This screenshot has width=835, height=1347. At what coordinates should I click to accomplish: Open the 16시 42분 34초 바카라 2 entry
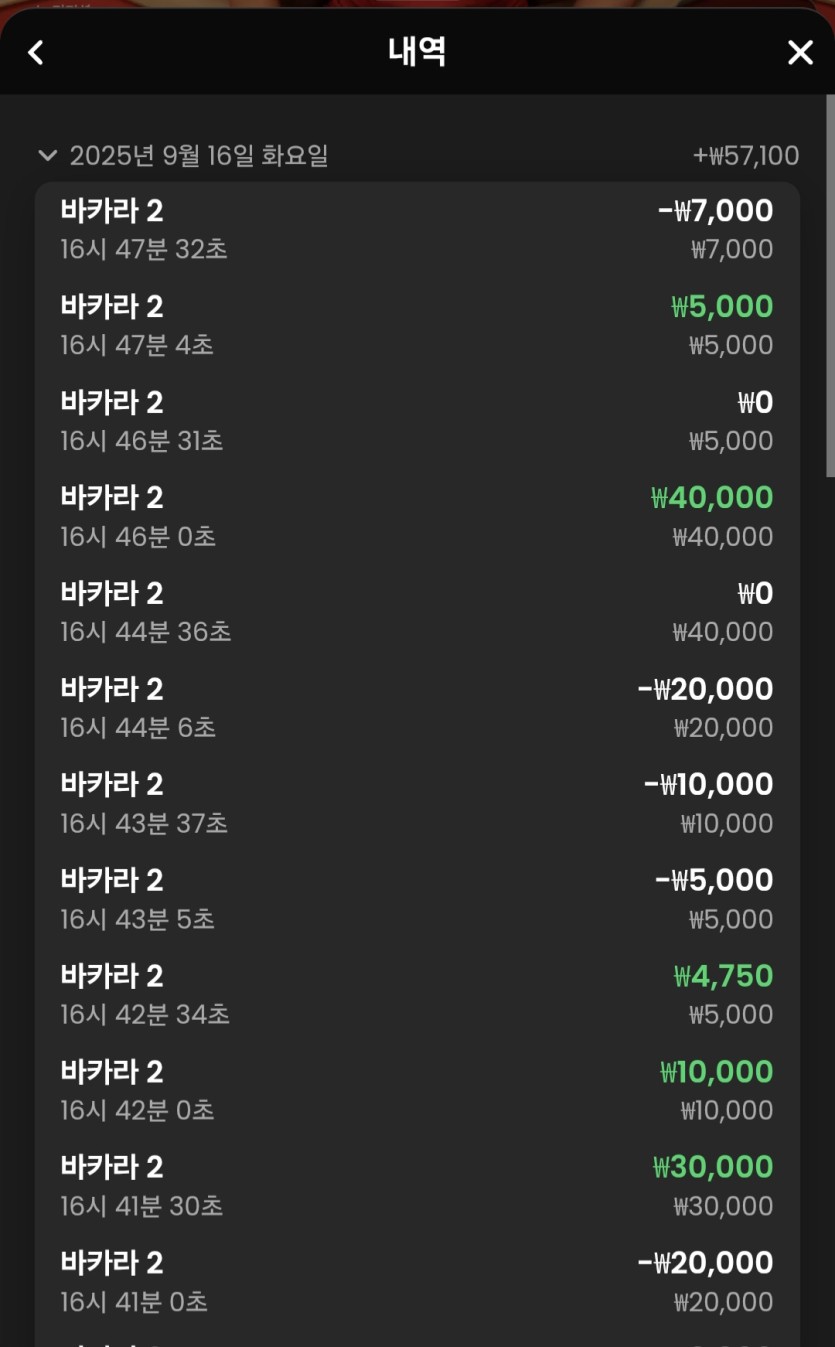(417, 995)
